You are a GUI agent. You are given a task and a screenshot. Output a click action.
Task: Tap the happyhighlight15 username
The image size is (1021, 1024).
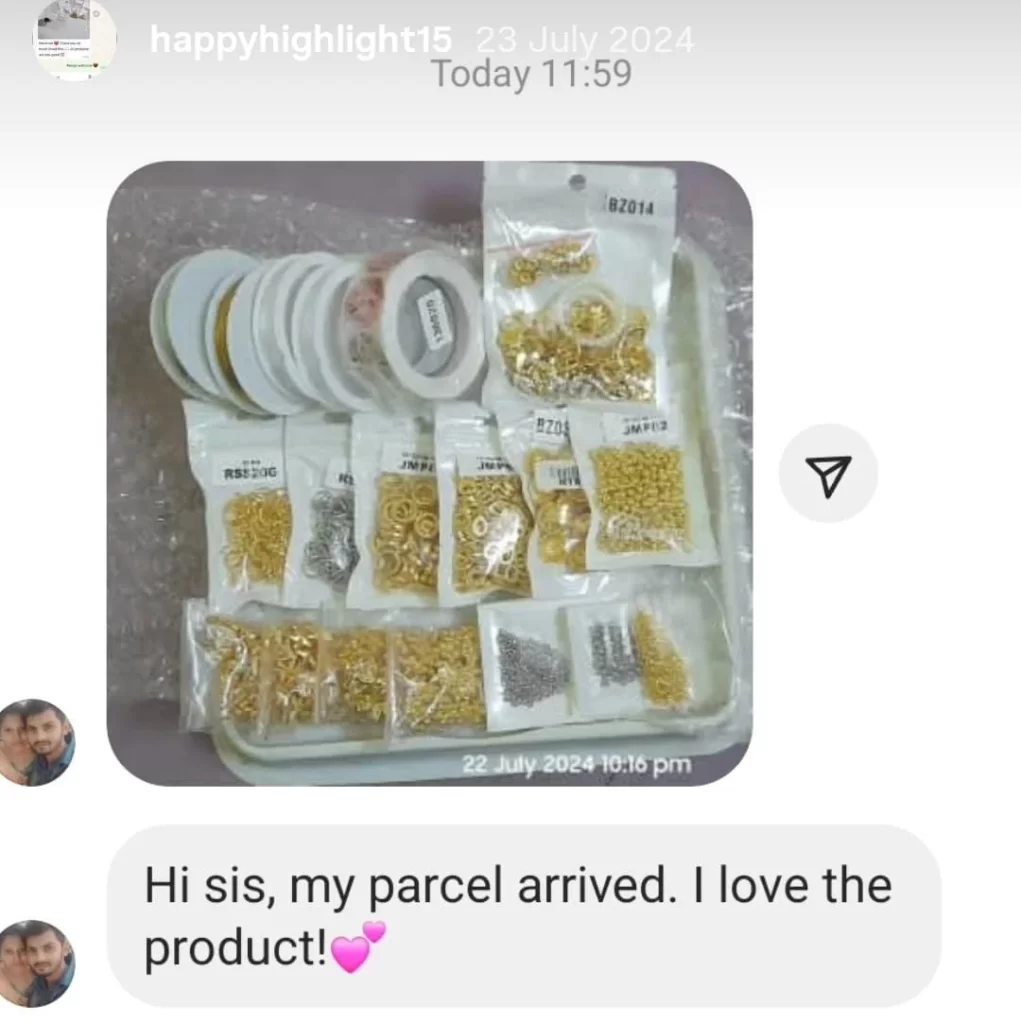point(300,40)
